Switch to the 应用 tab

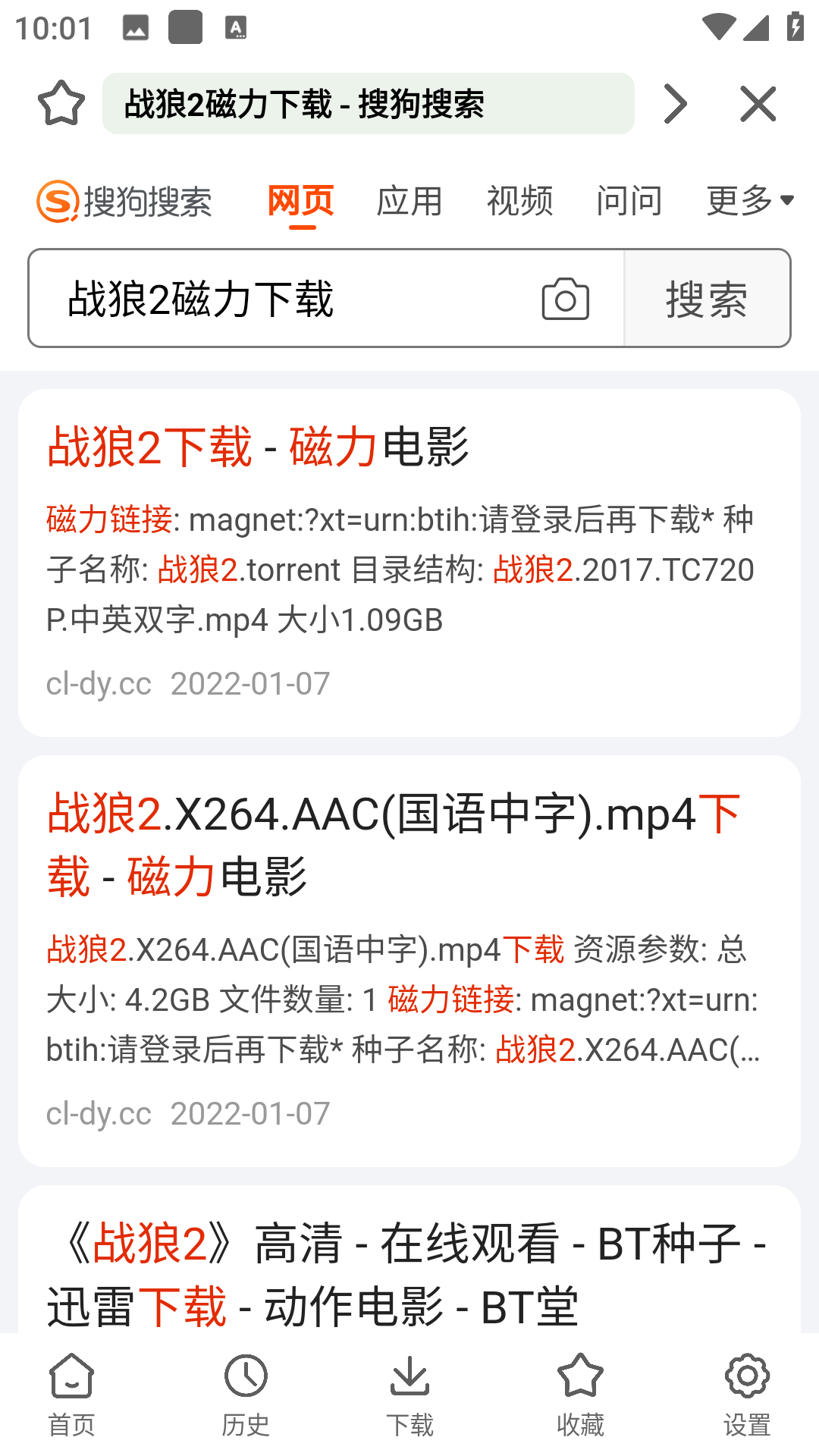409,202
